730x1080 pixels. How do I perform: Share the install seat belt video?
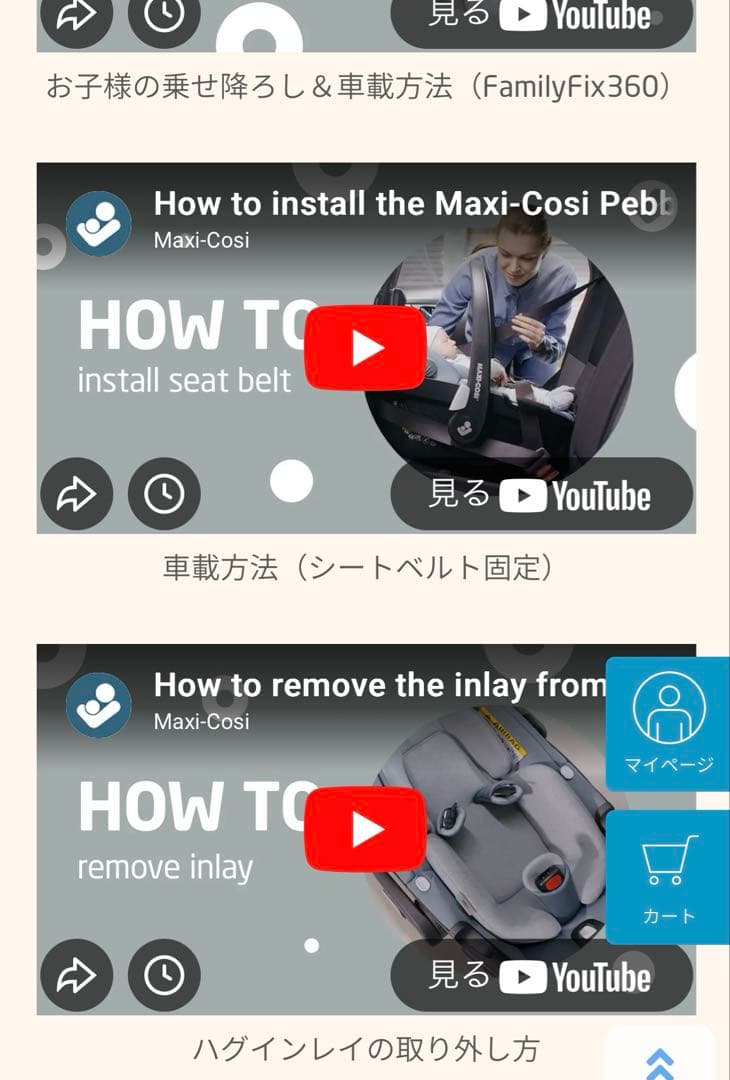(76, 494)
